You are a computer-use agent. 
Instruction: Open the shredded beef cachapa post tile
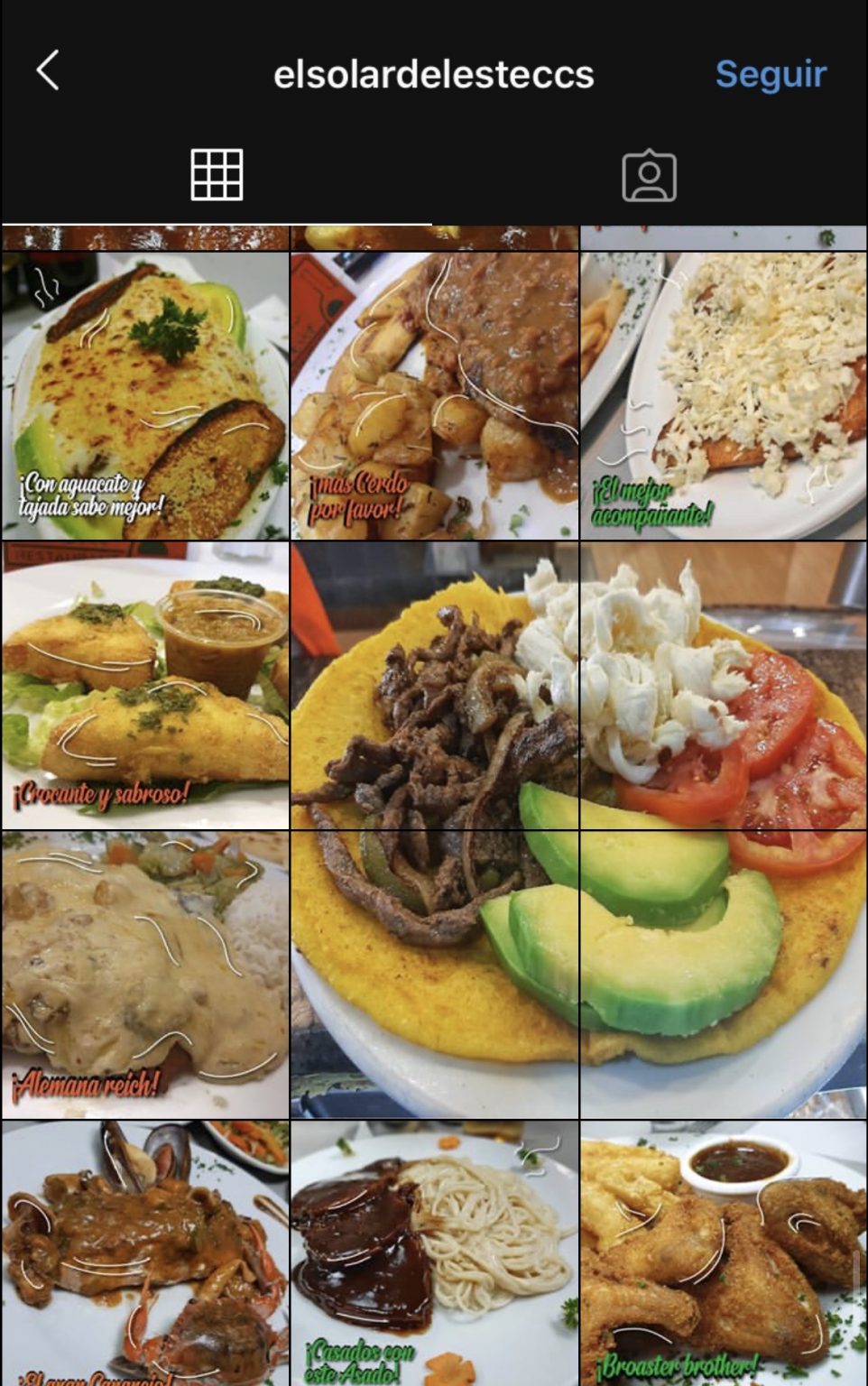[x=434, y=686]
